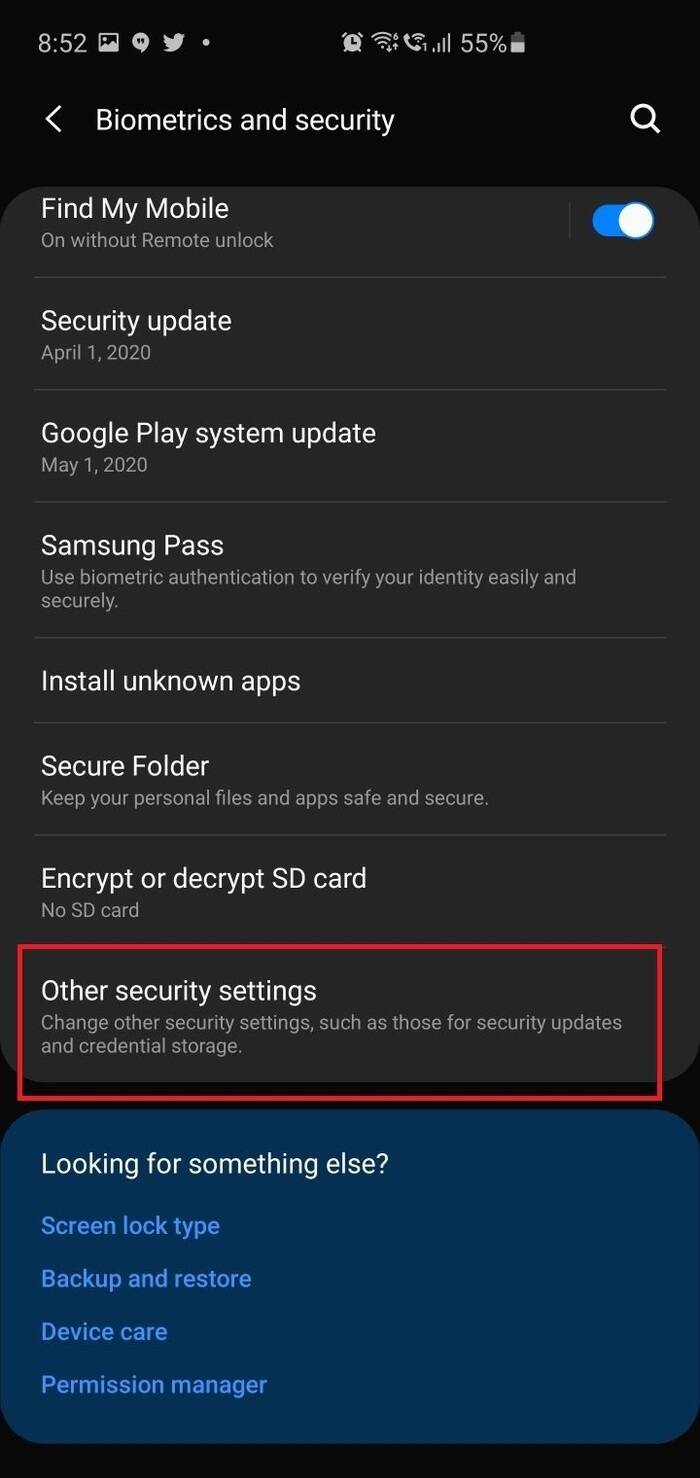Follow the Screen lock type link
Screen dimensions: 700x1478
[x=130, y=1226]
